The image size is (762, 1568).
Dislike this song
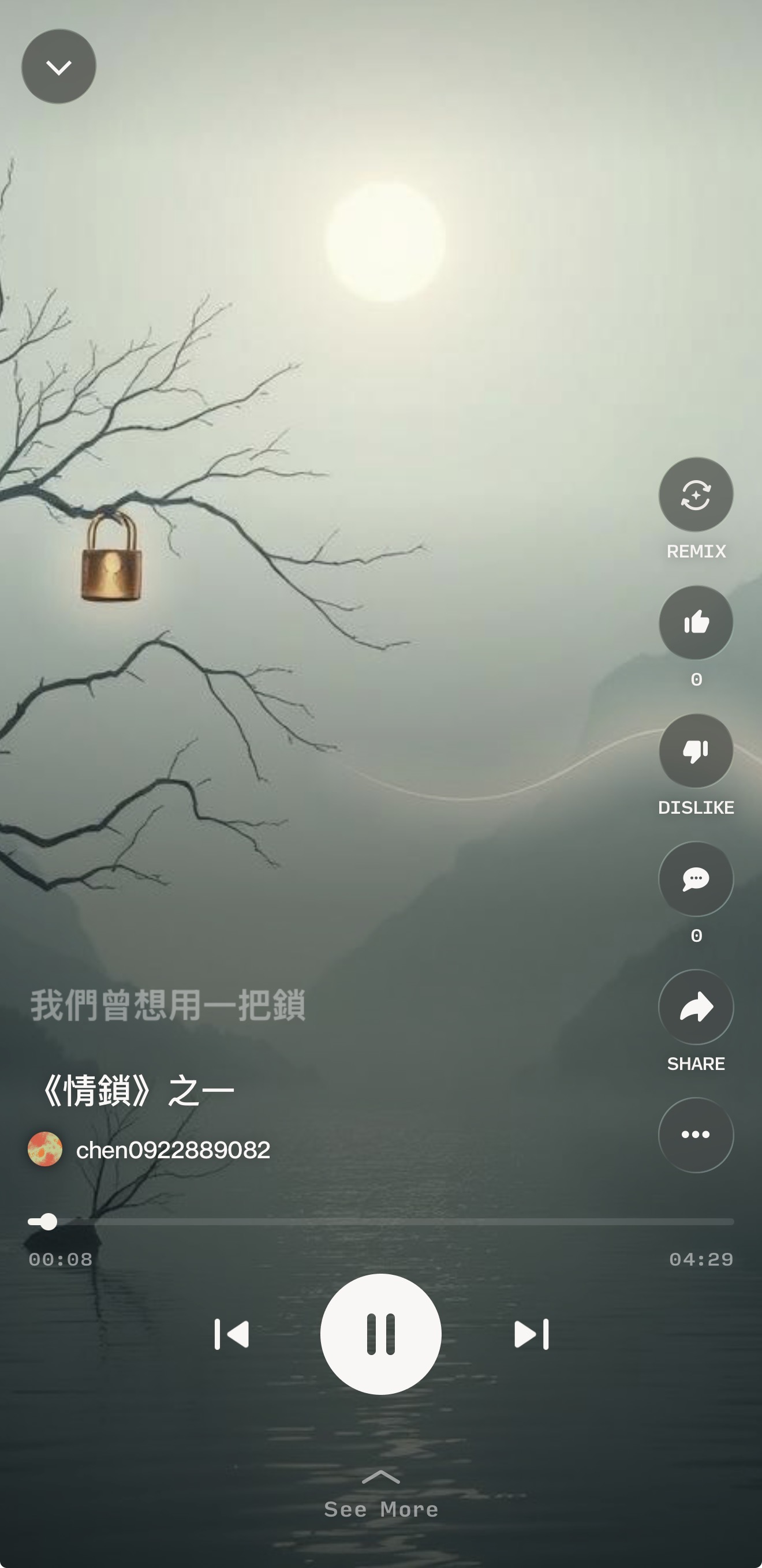tap(696, 750)
